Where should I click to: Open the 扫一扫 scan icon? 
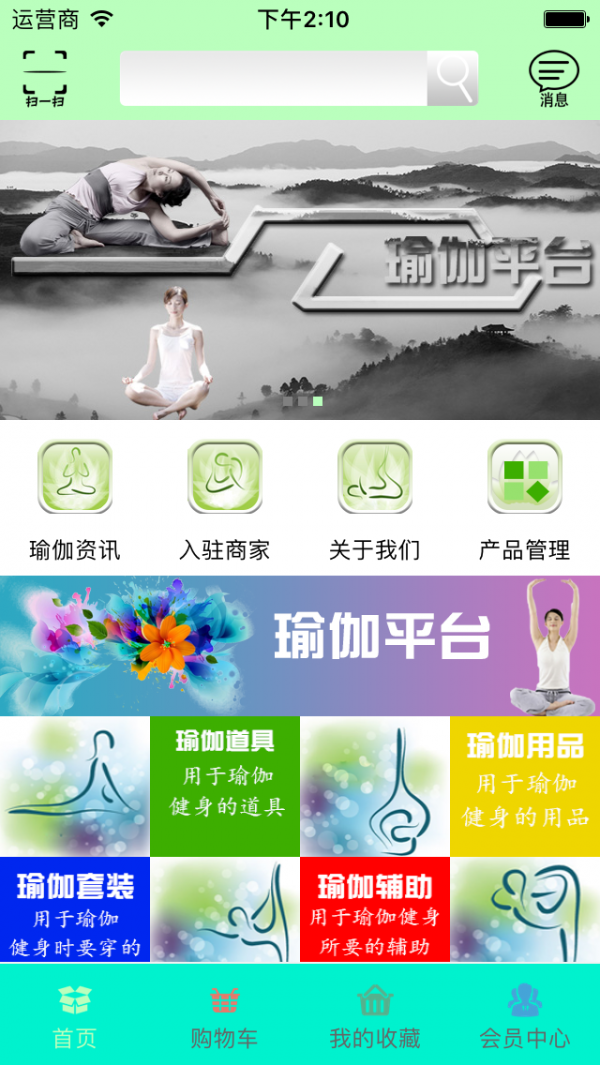tap(45, 78)
